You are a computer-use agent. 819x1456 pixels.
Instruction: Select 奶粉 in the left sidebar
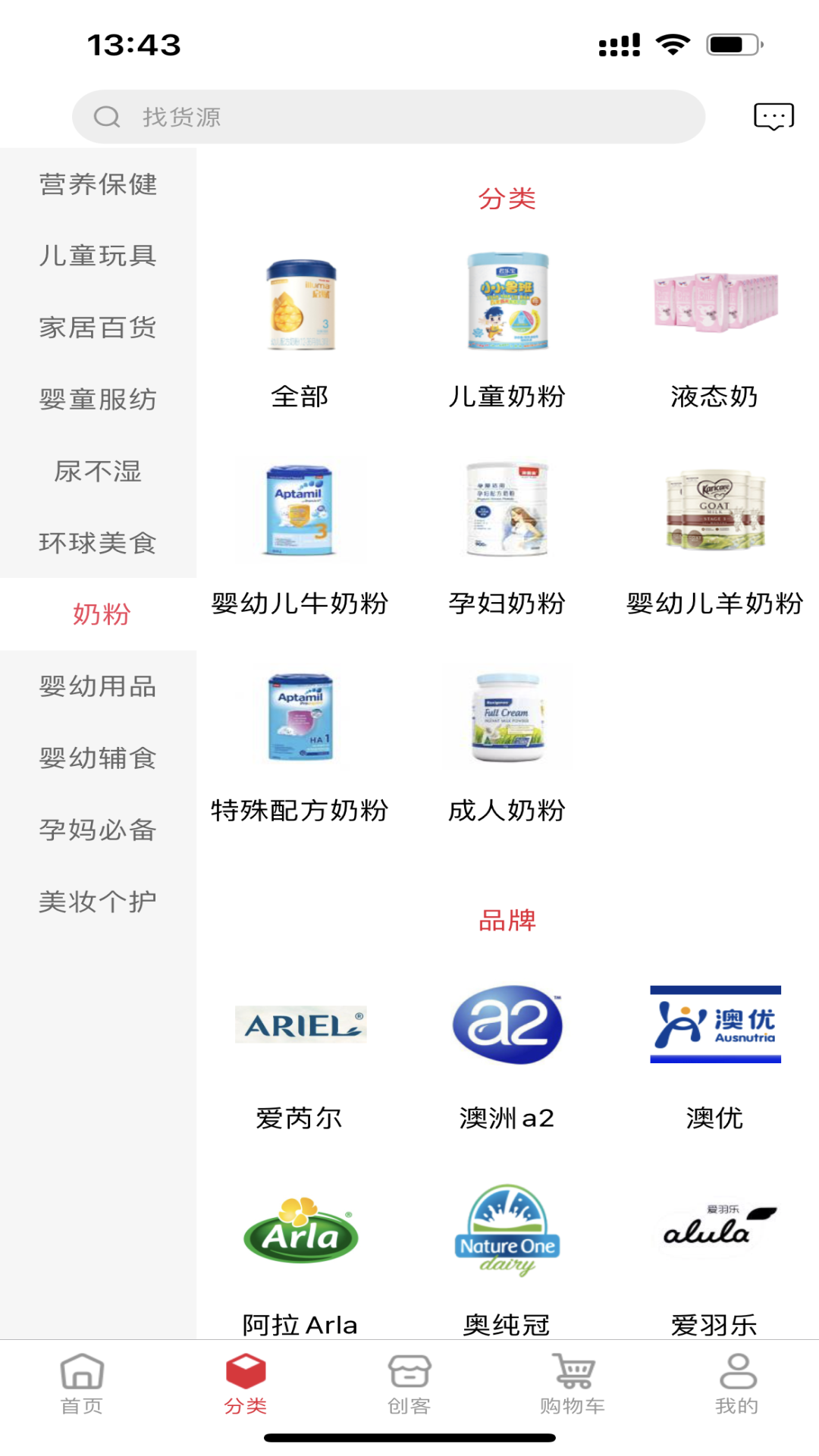point(99,614)
